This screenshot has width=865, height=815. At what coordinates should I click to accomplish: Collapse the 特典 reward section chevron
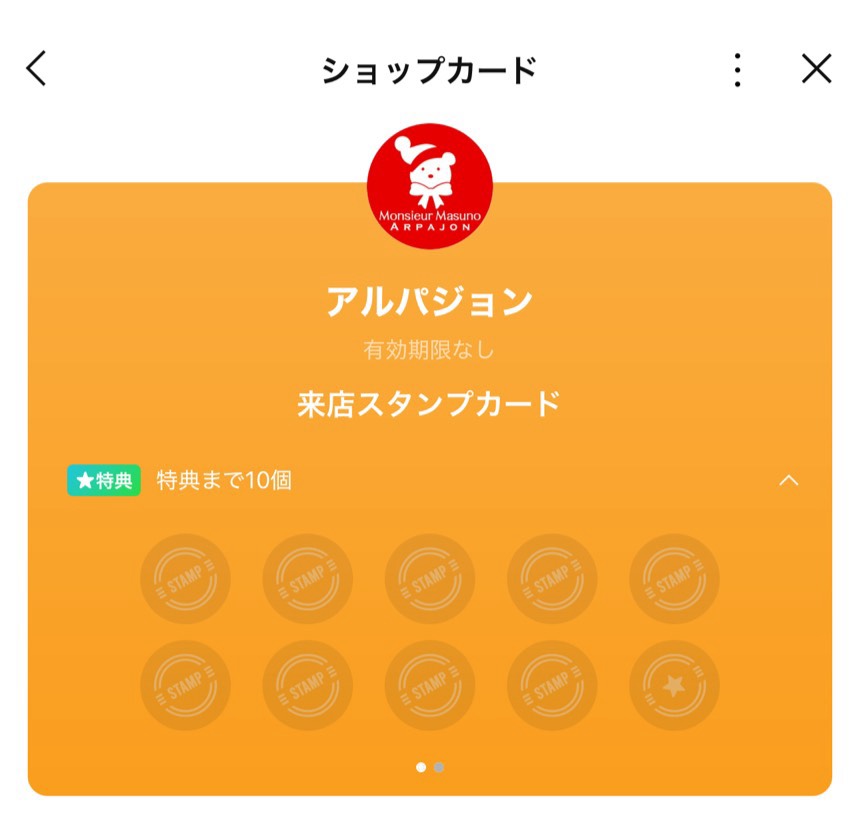point(789,480)
